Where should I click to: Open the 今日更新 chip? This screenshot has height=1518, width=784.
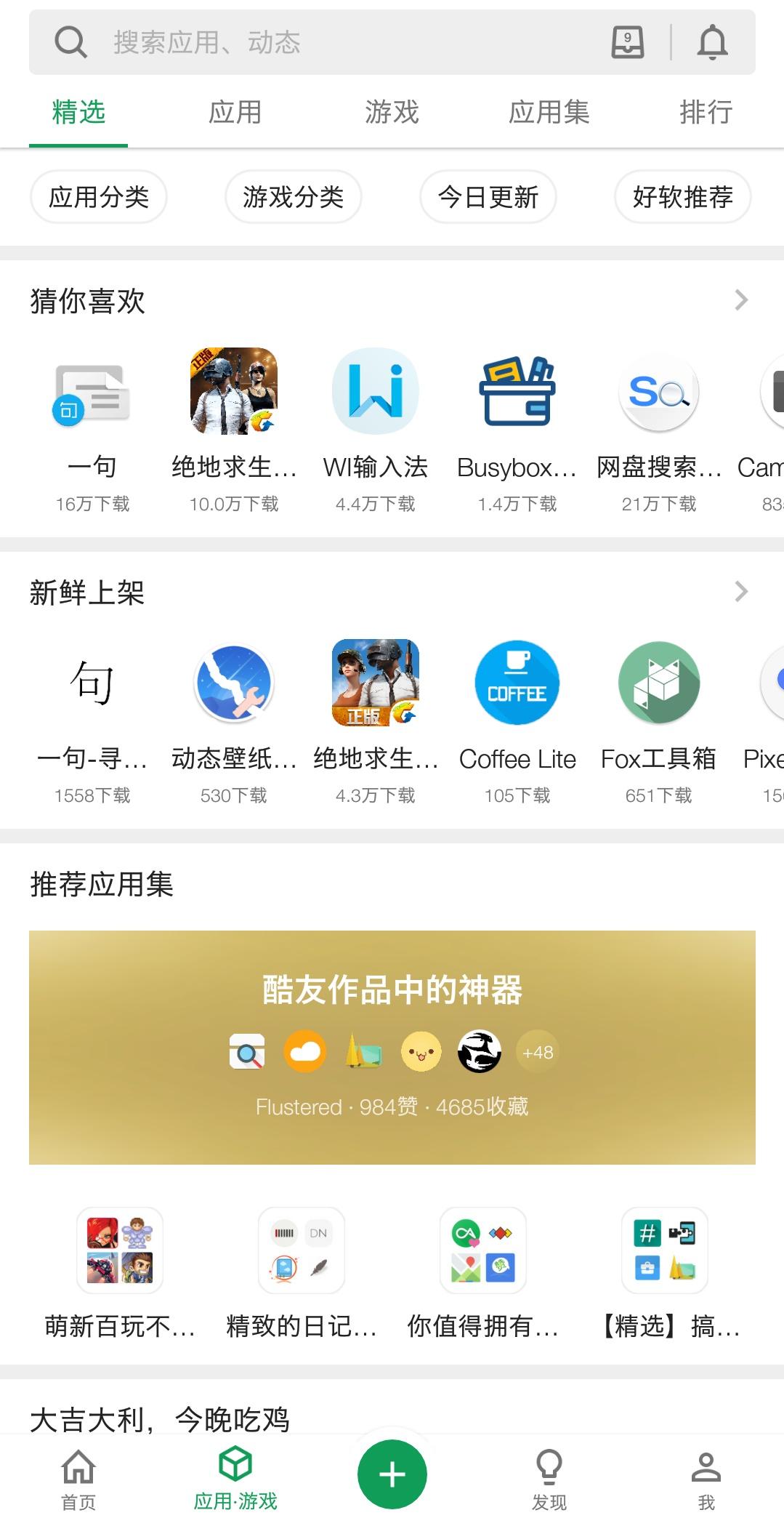pyautogui.click(x=488, y=196)
